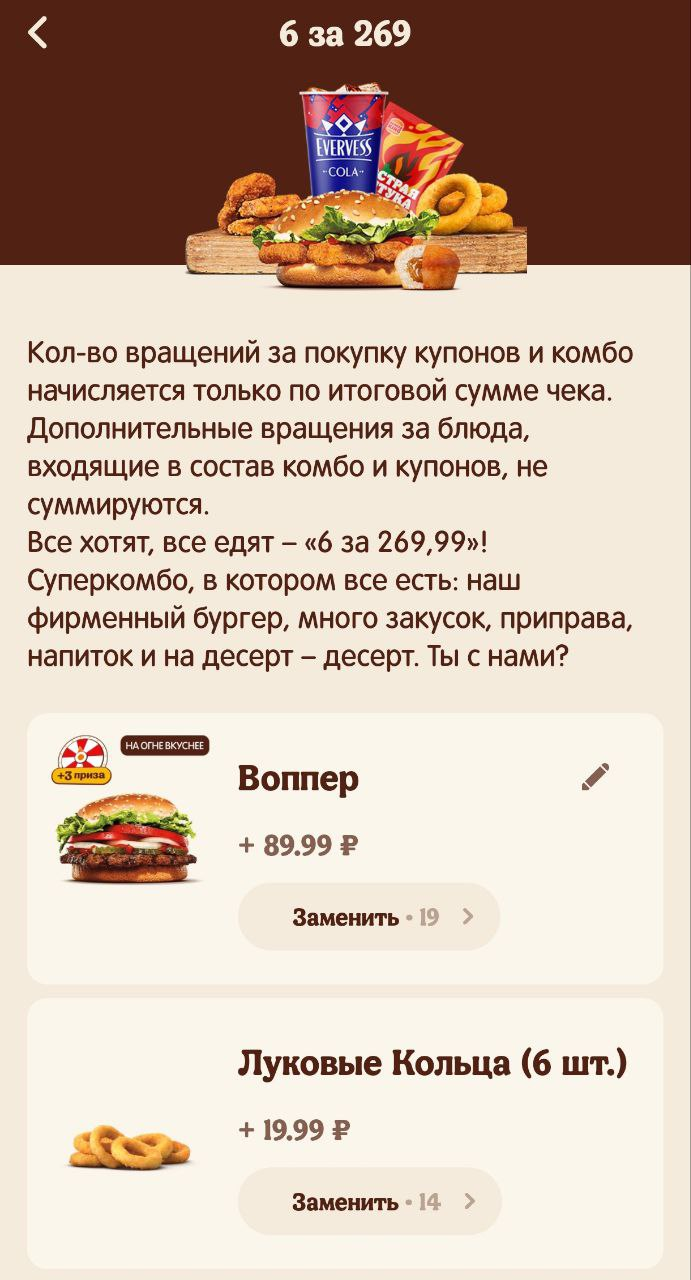Go back from the 6 за 269 screen
The image size is (691, 1280).
[38, 33]
